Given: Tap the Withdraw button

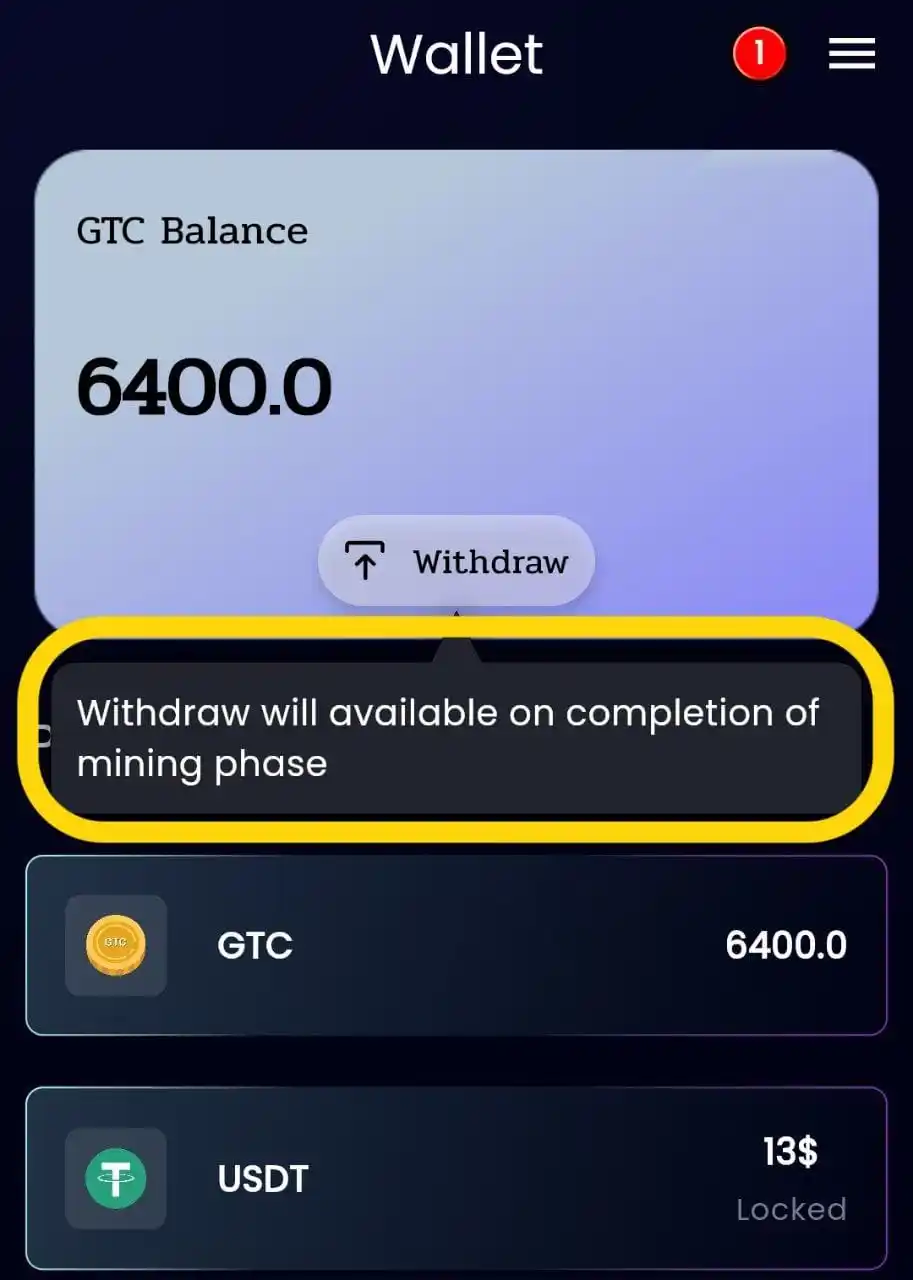Looking at the screenshot, I should point(456,562).
